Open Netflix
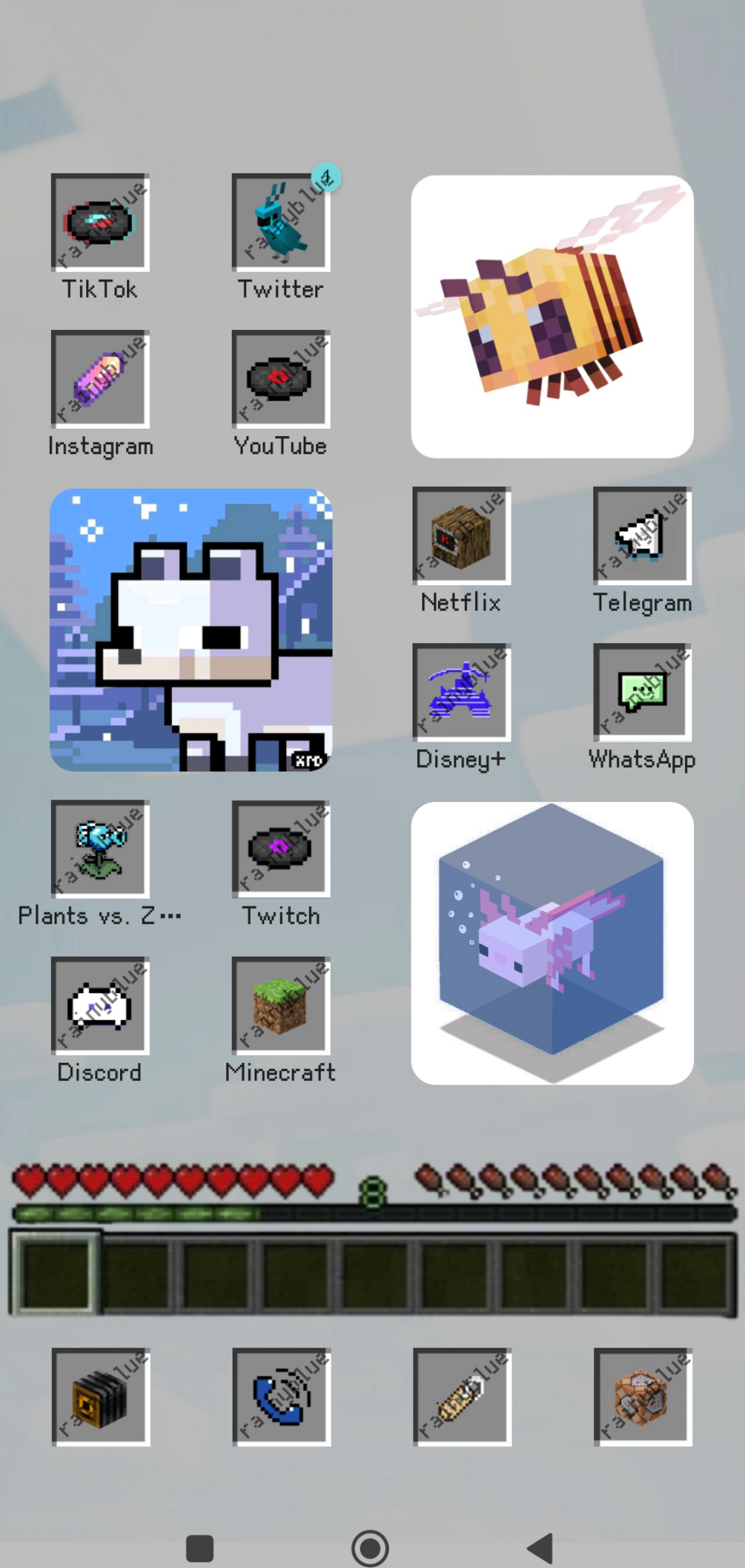Screen dimensions: 745x1568 pyautogui.click(x=461, y=536)
